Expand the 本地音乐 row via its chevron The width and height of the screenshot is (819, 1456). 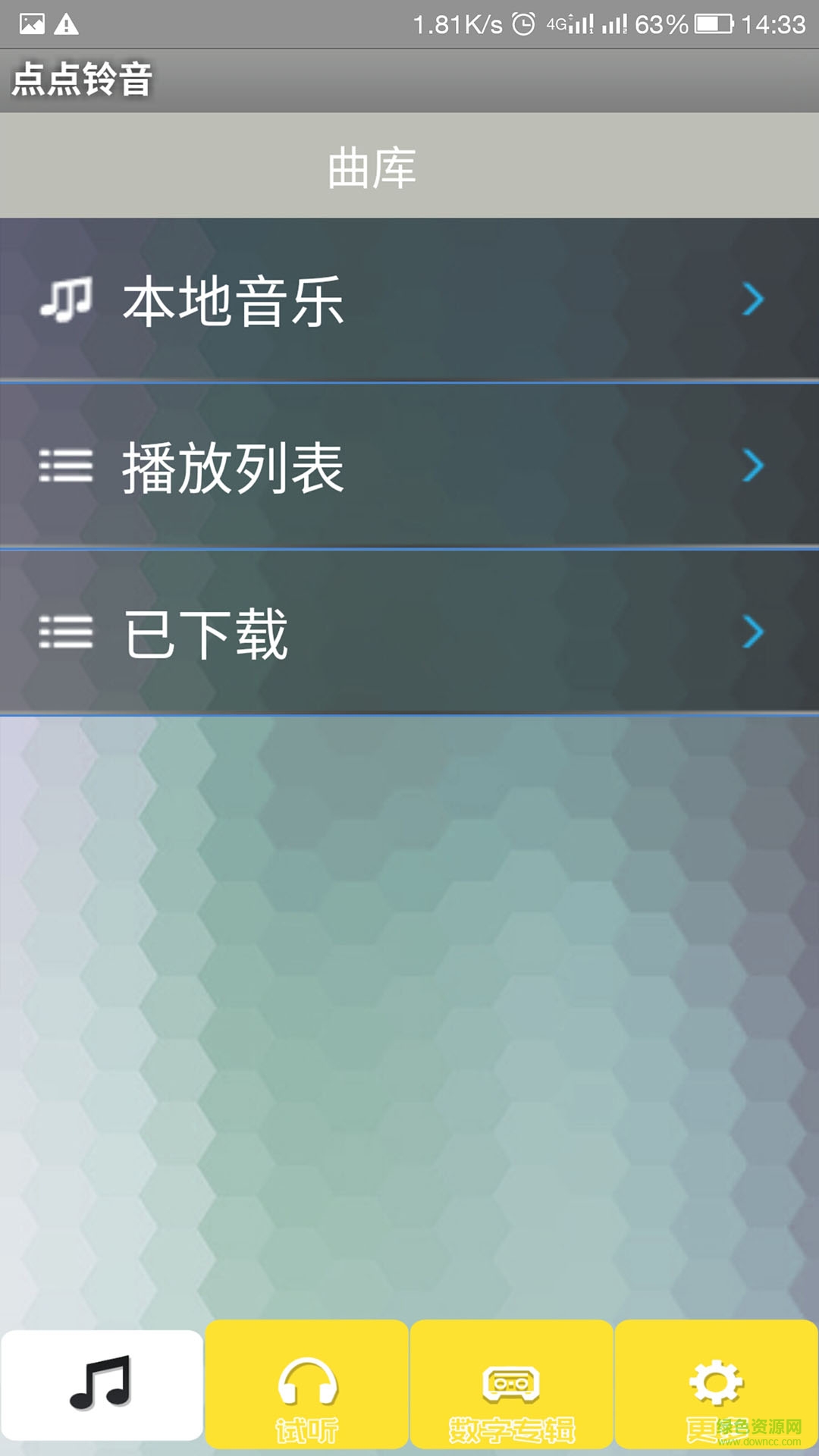pyautogui.click(x=753, y=300)
